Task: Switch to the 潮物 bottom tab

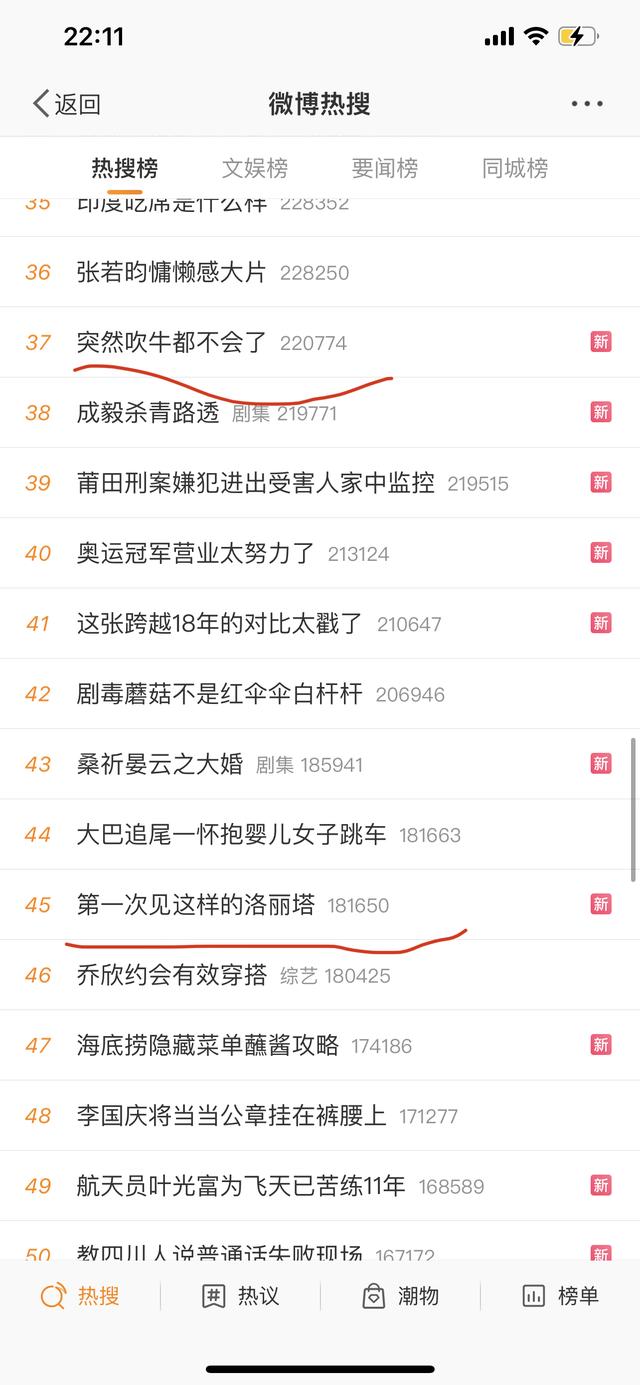Action: (400, 1296)
